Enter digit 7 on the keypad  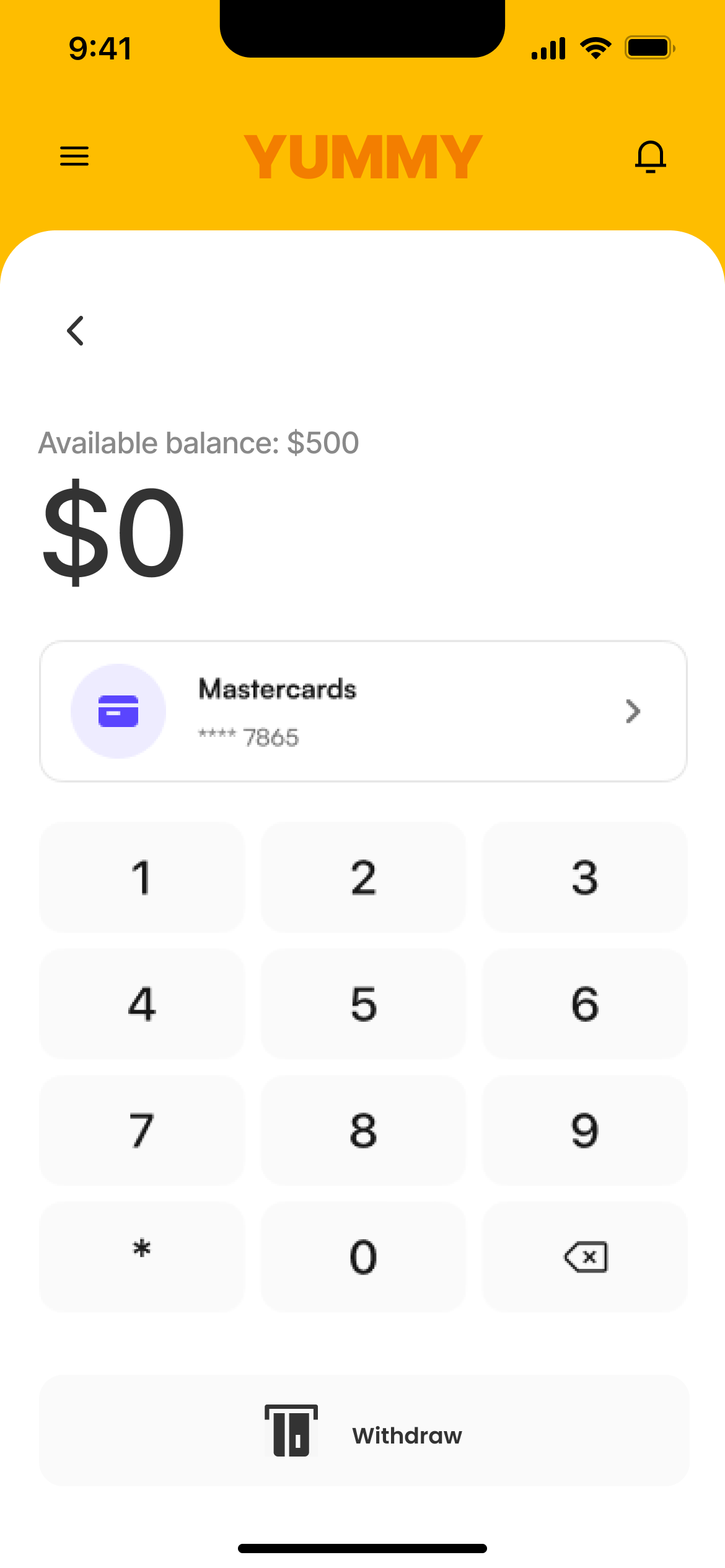click(x=142, y=1130)
